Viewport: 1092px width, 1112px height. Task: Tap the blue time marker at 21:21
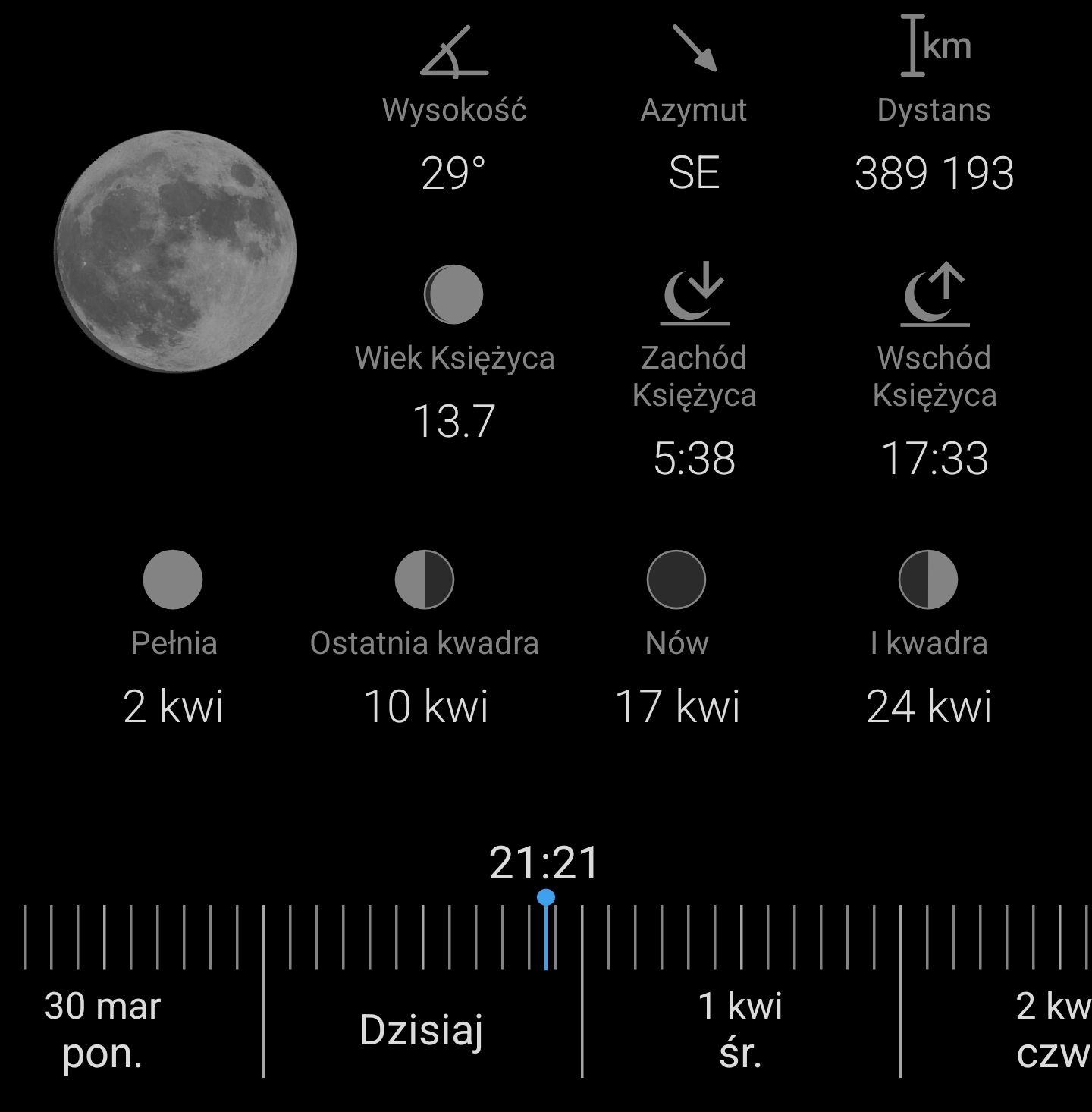tap(545, 899)
